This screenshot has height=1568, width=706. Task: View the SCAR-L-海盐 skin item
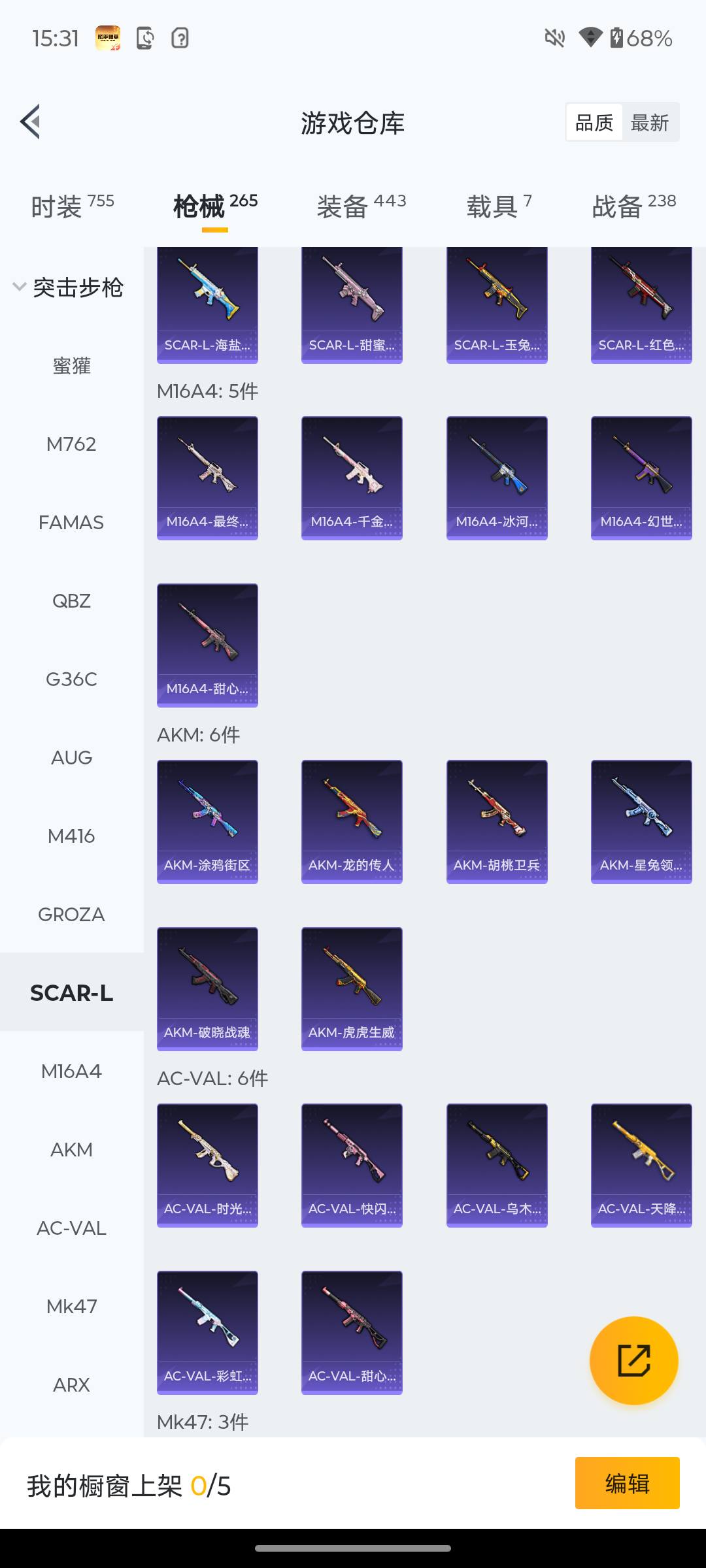coord(207,304)
